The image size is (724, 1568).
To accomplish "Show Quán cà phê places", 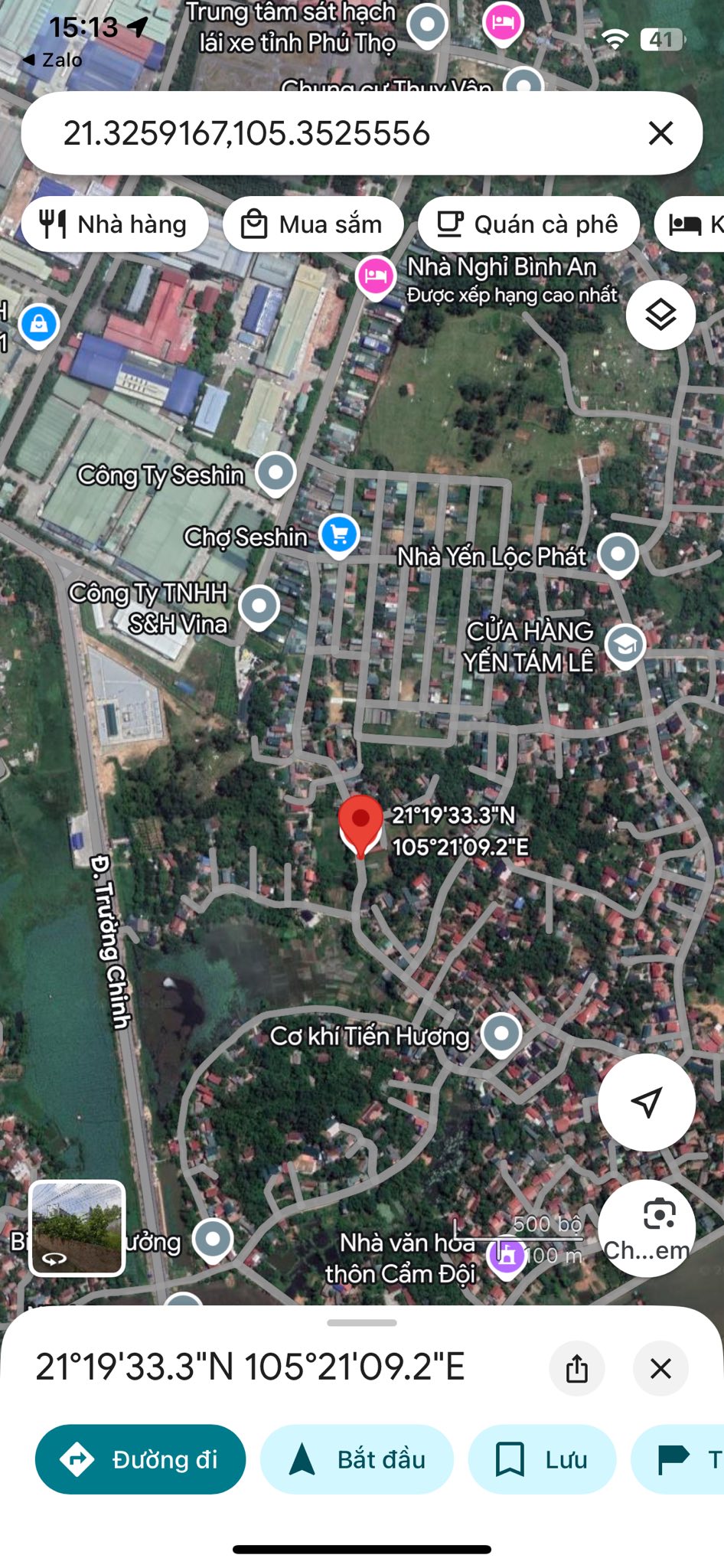I will point(528,224).
